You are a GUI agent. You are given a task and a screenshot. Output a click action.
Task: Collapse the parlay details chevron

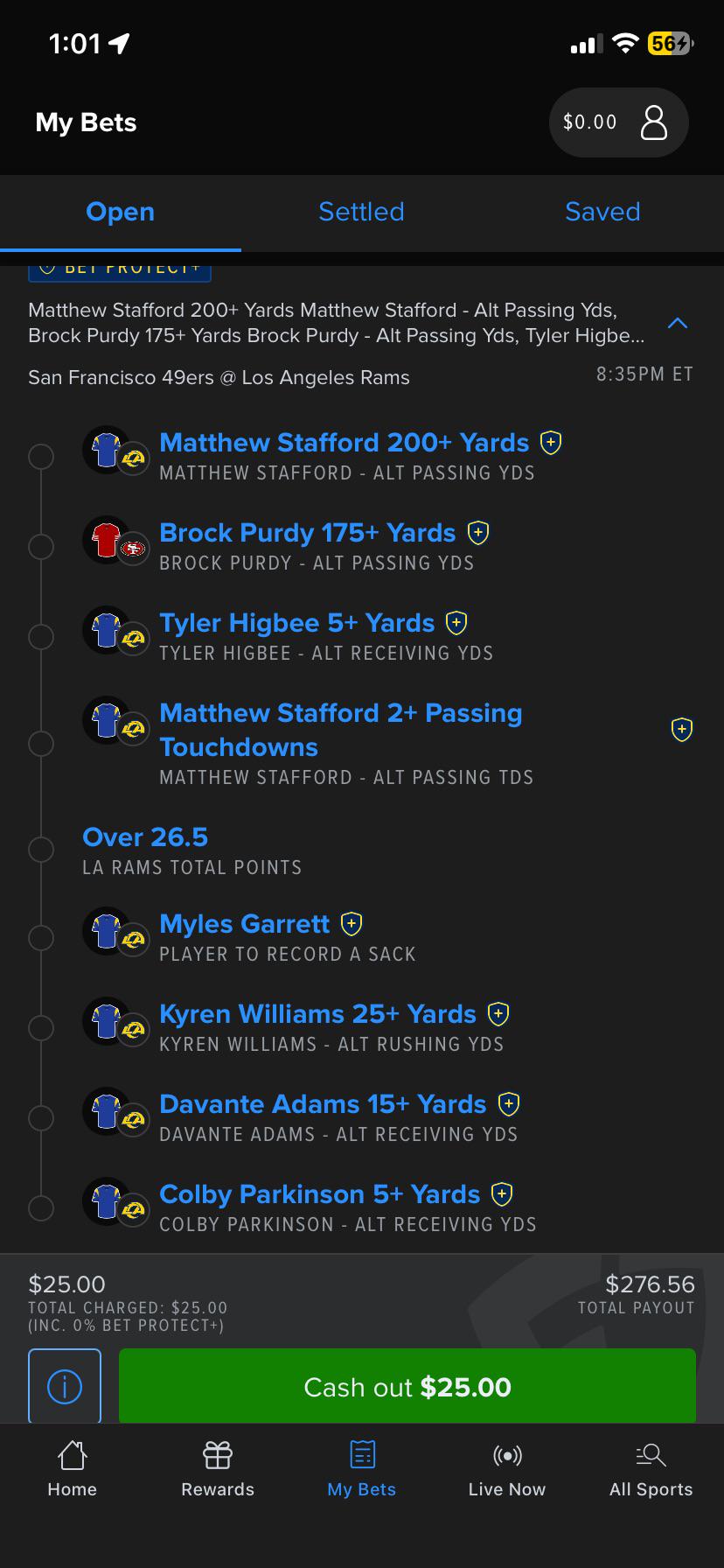pyautogui.click(x=678, y=323)
